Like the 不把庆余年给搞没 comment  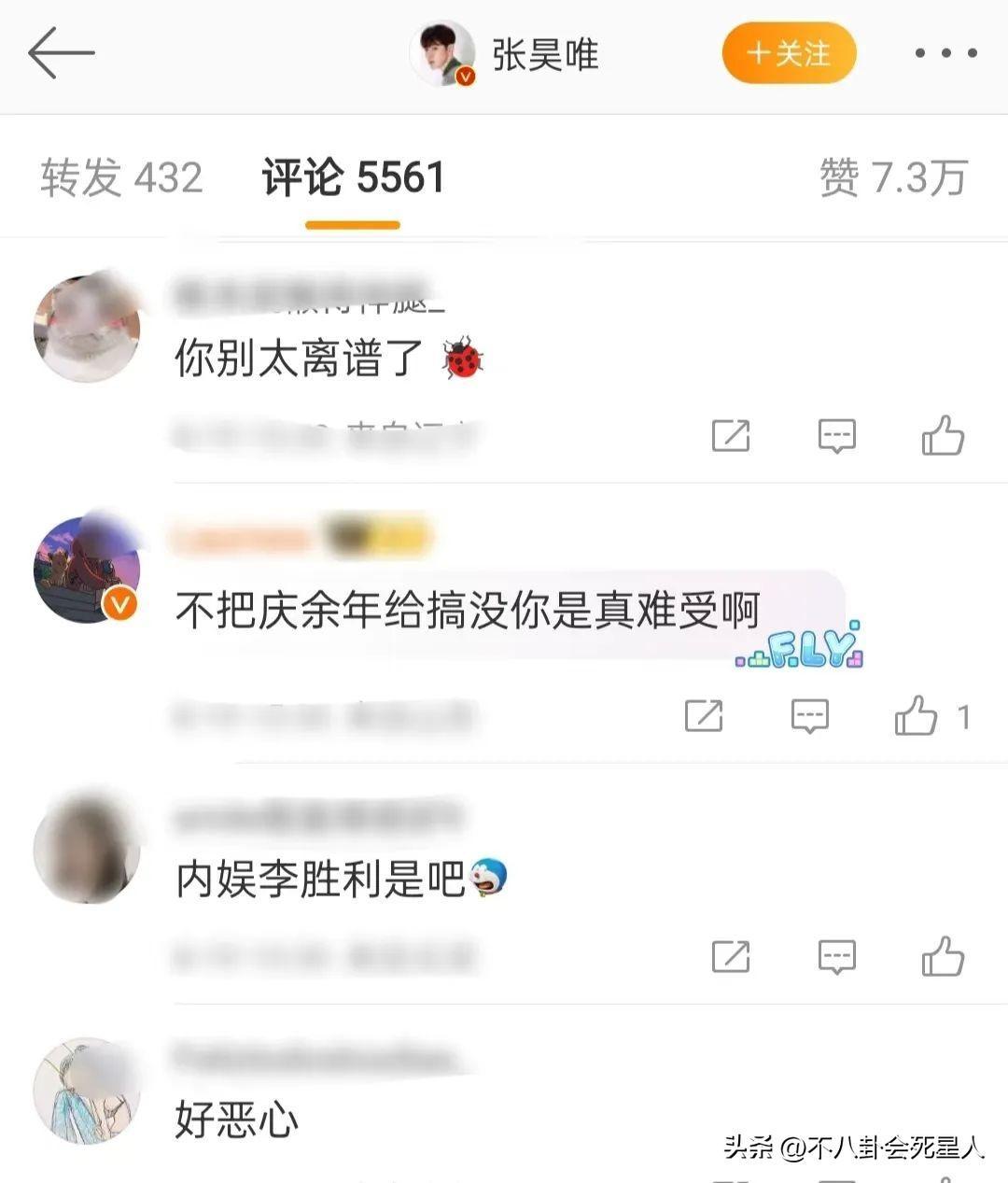(916, 716)
